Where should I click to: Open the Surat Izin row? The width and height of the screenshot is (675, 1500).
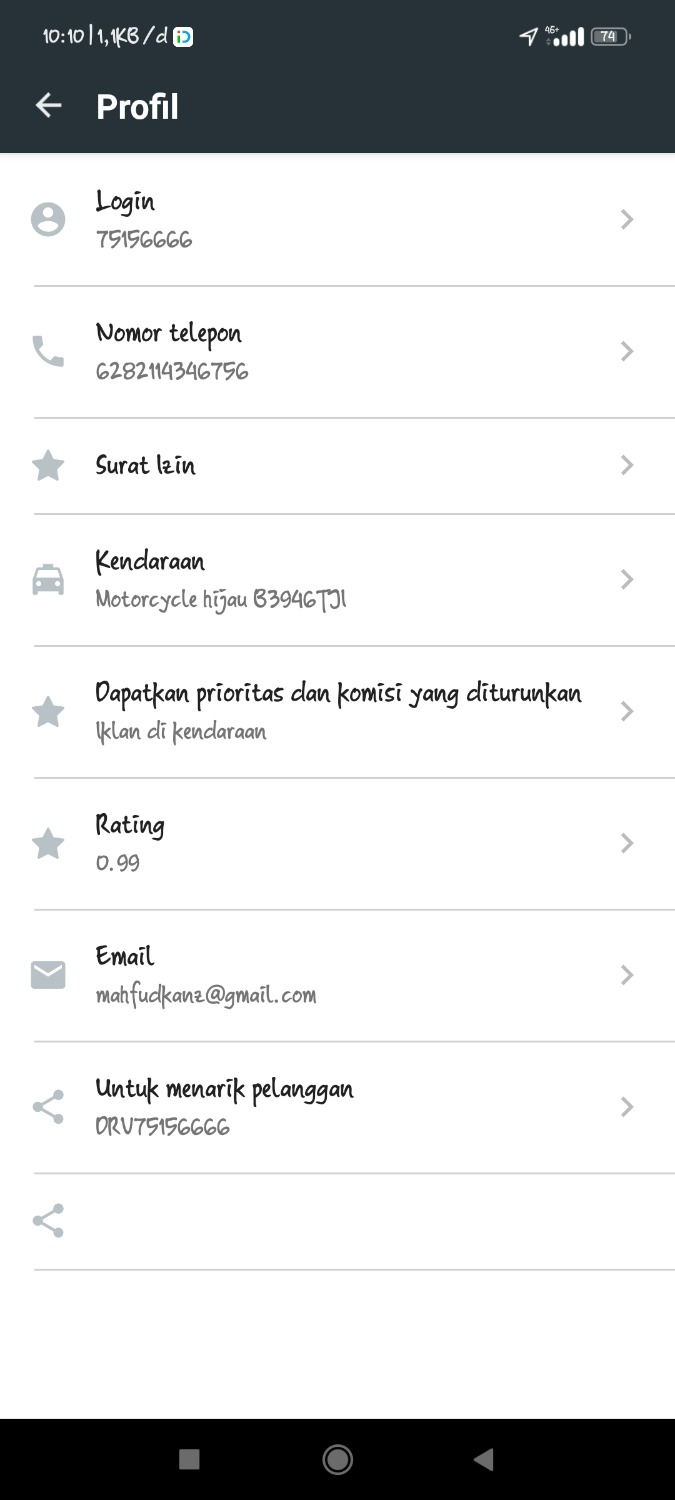coord(337,465)
